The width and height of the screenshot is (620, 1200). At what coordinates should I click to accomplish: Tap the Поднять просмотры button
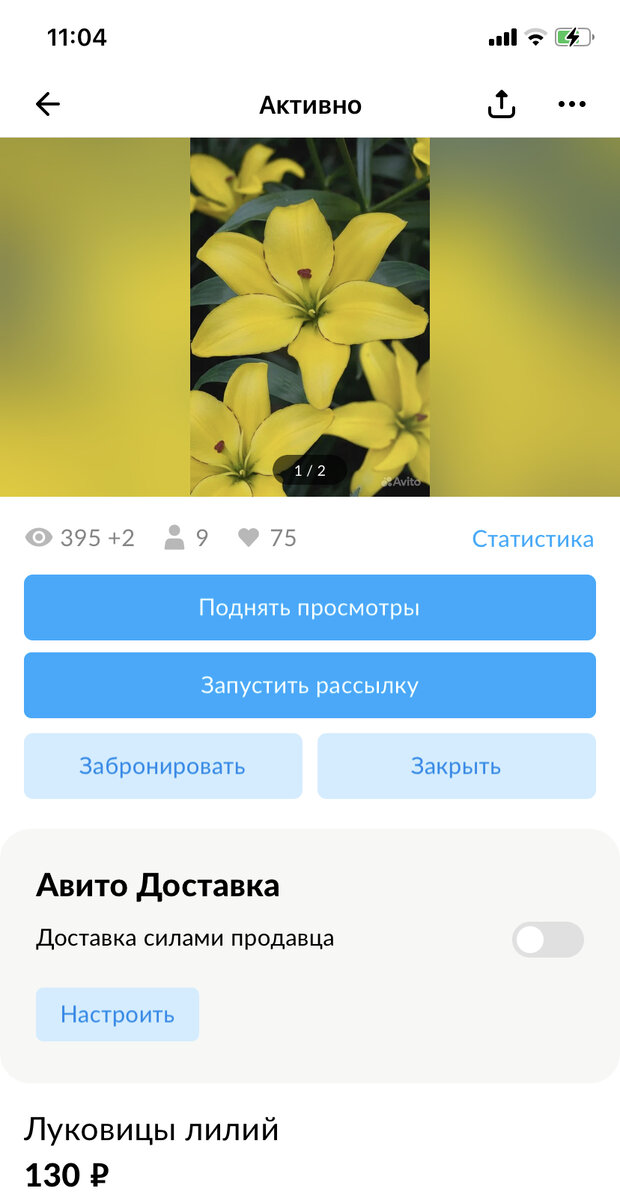pyautogui.click(x=309, y=608)
